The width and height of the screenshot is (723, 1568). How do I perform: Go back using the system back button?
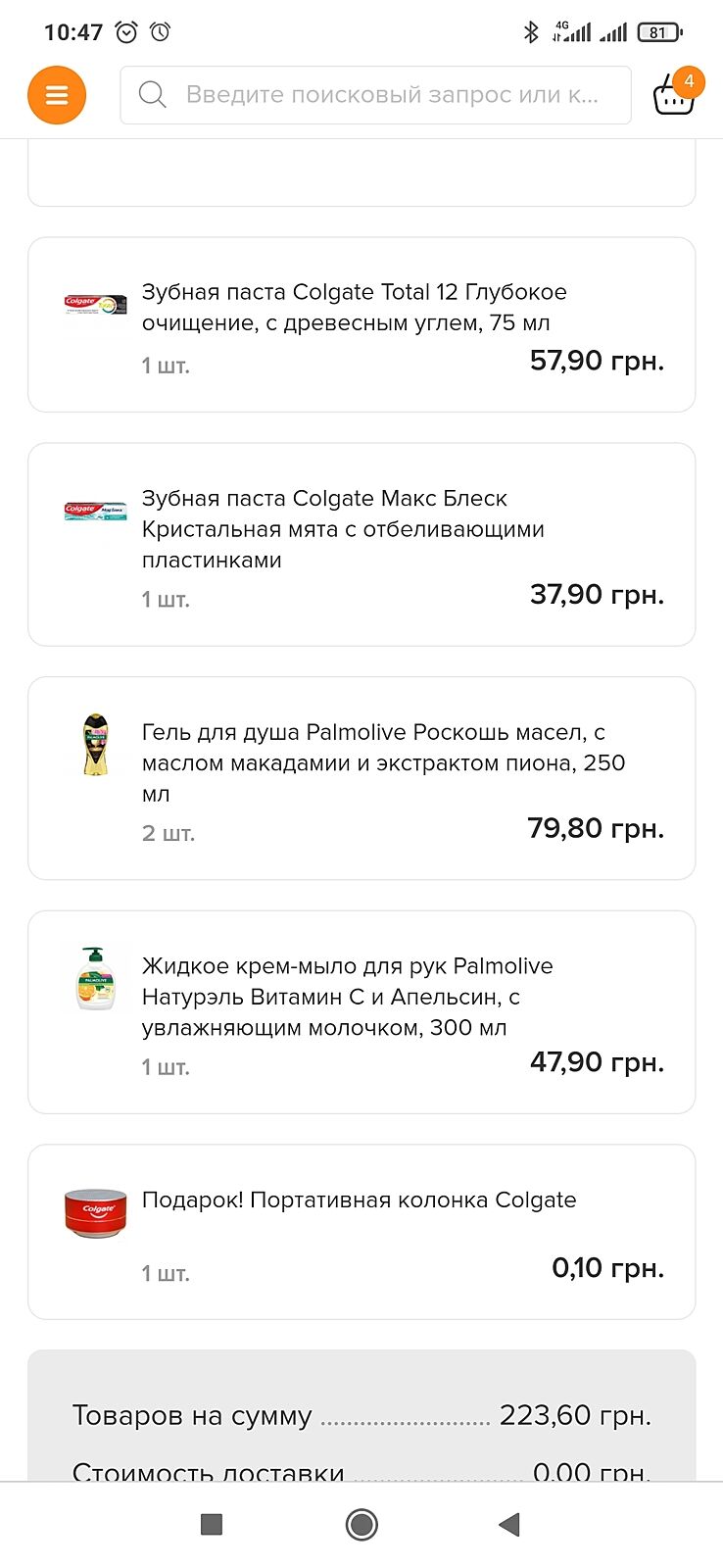click(508, 1524)
